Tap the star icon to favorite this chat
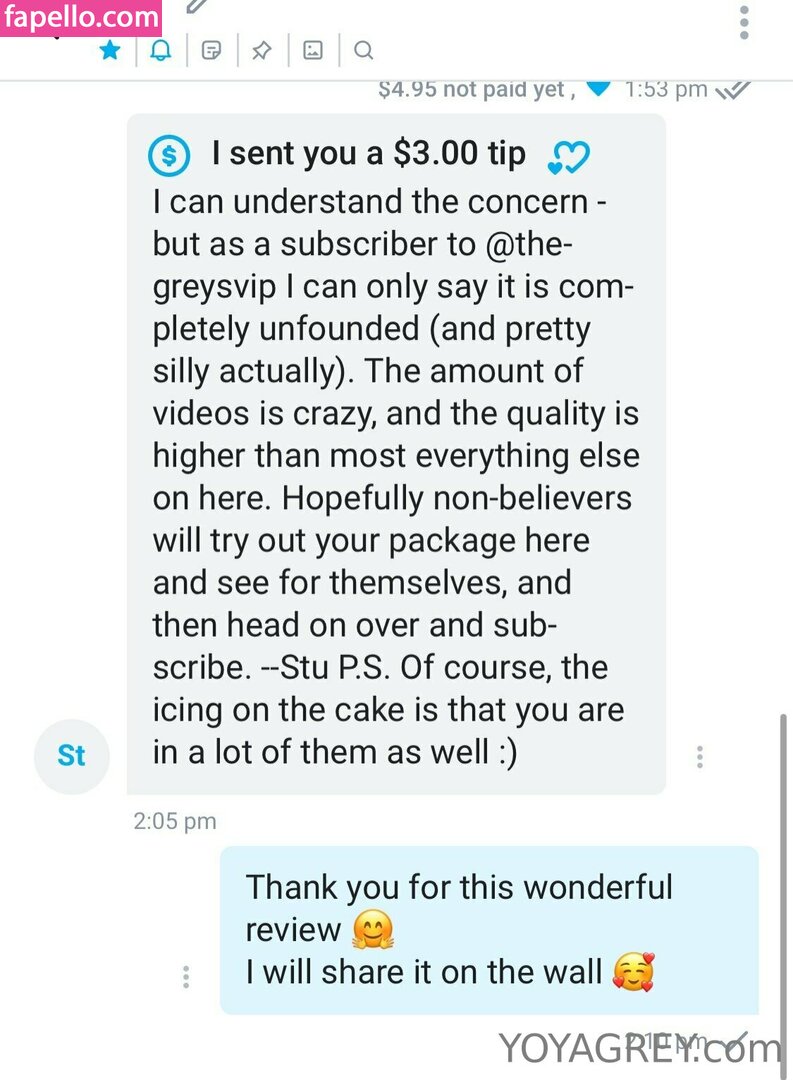This screenshot has height=1080, width=793. pyautogui.click(x=110, y=50)
